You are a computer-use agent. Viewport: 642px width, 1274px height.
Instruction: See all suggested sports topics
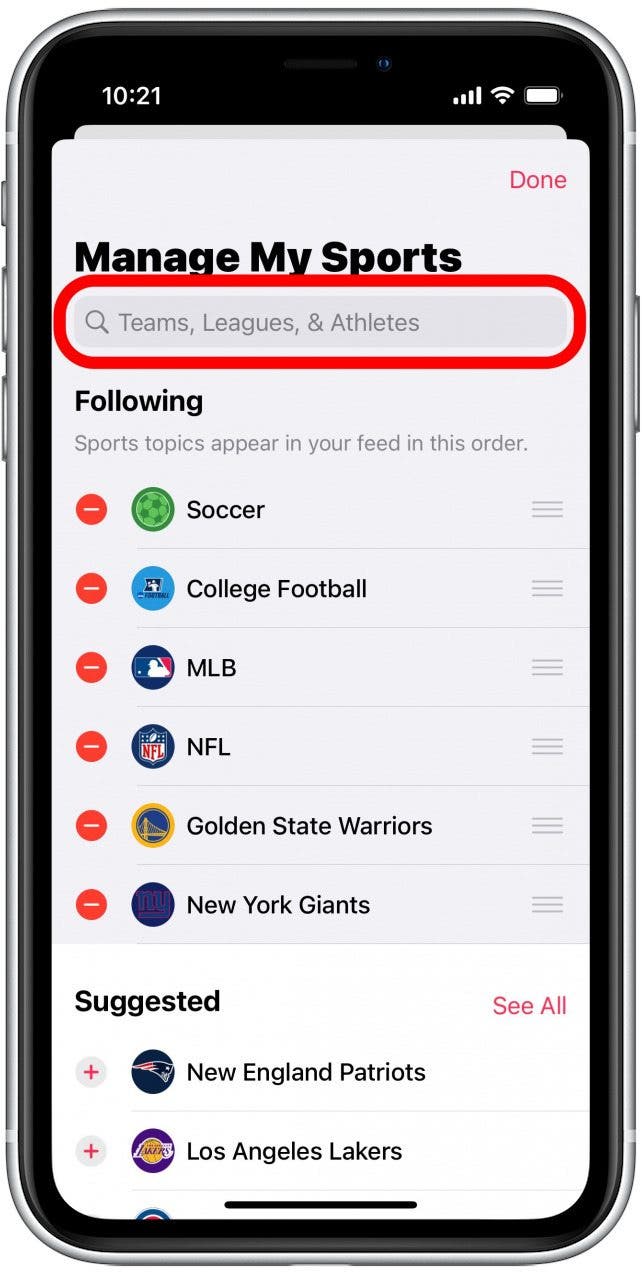[529, 1006]
